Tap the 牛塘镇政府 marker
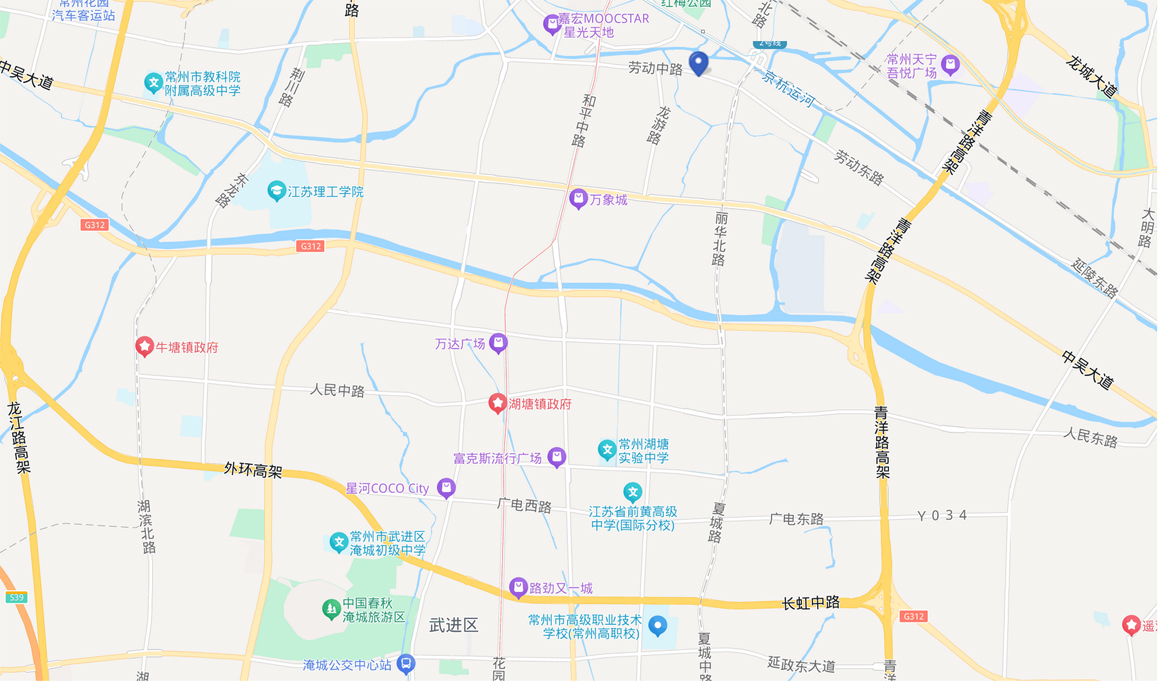 (x=145, y=347)
